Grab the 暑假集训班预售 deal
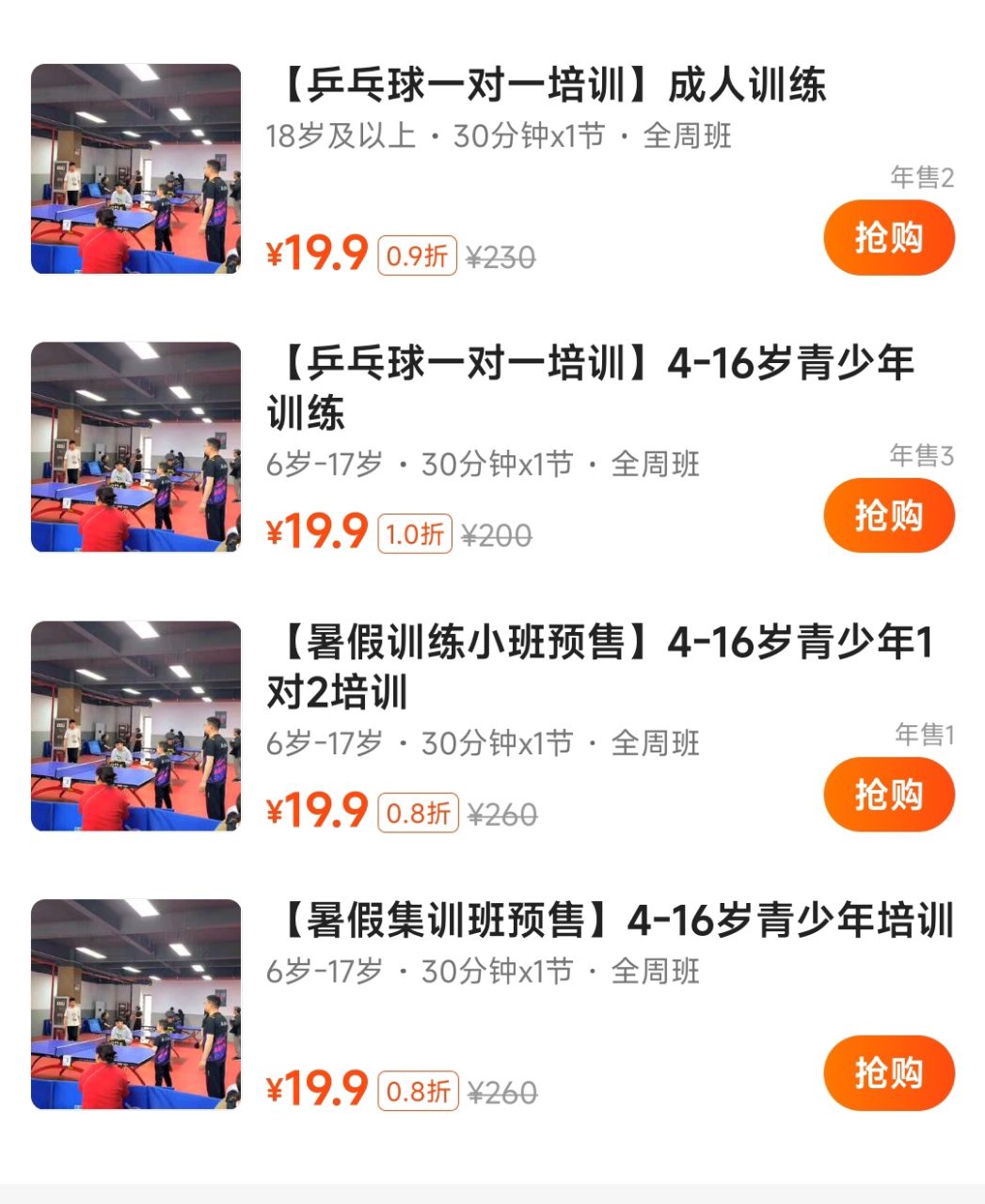The image size is (985, 1204). pos(888,1073)
